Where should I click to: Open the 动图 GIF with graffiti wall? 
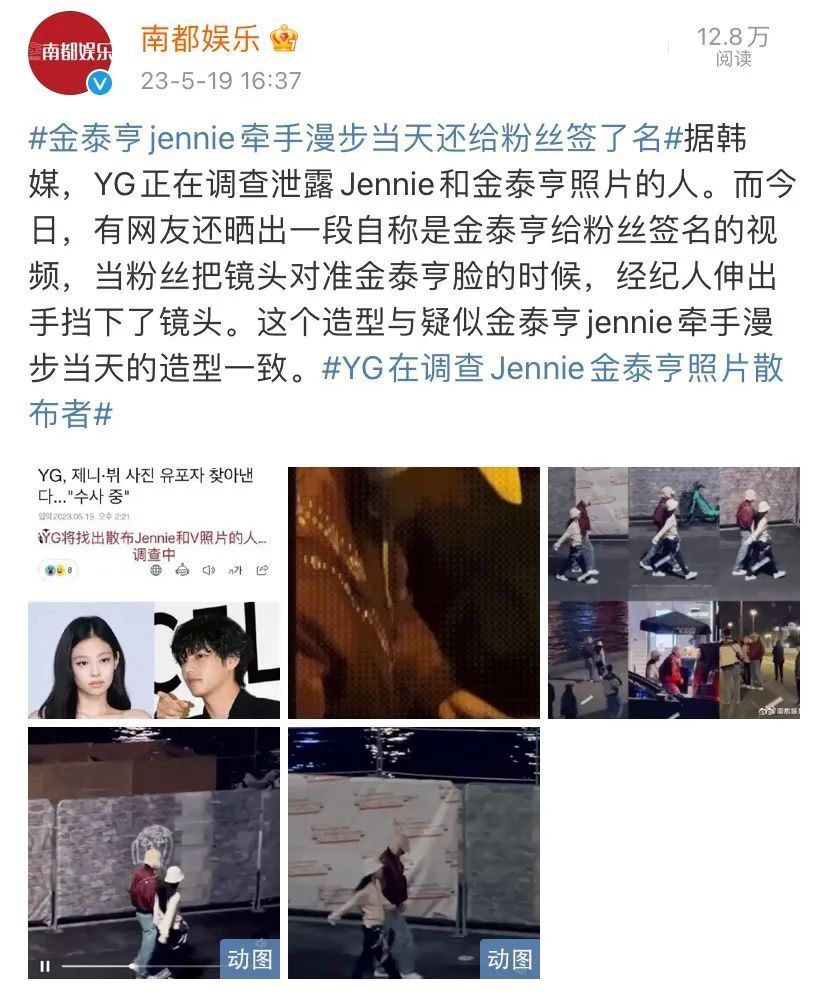tap(153, 850)
